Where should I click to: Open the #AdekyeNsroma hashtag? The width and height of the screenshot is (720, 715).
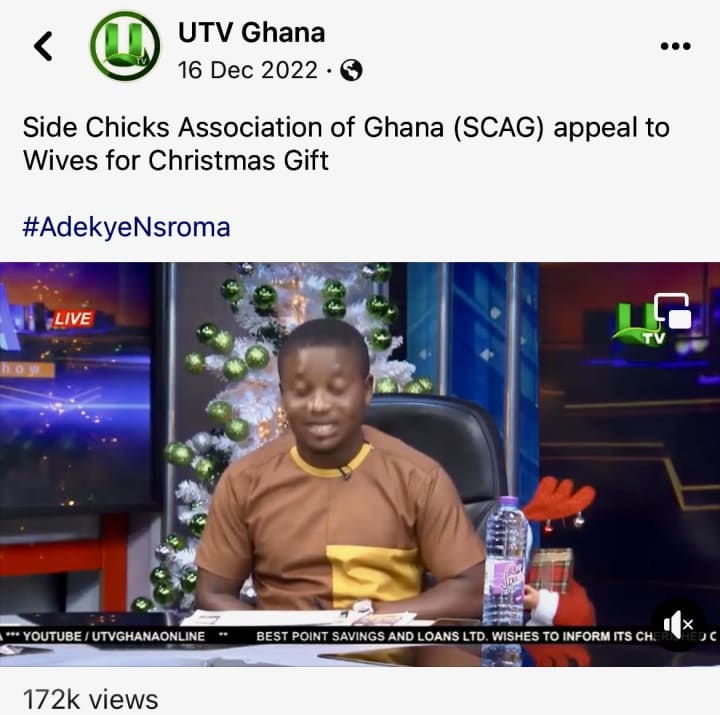[126, 227]
